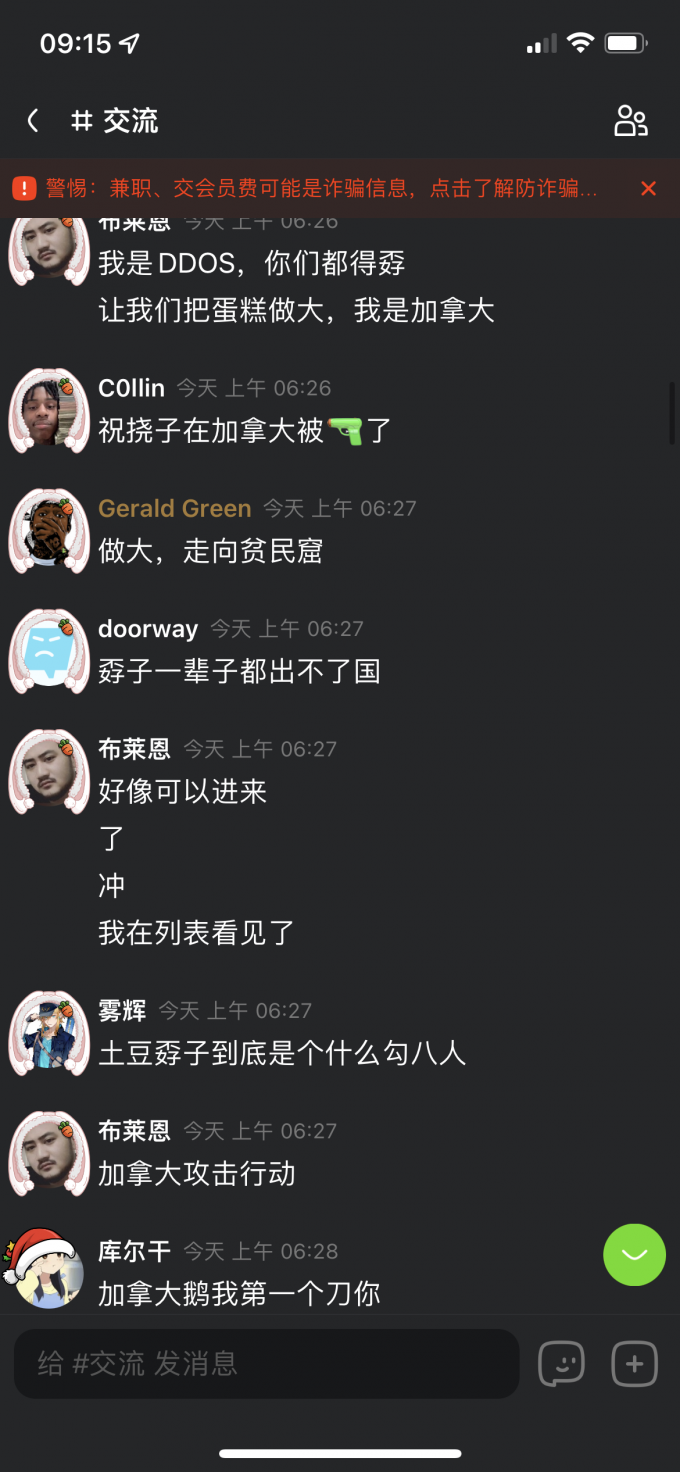View C0llin's profile avatar
The width and height of the screenshot is (680, 1472).
(49, 411)
